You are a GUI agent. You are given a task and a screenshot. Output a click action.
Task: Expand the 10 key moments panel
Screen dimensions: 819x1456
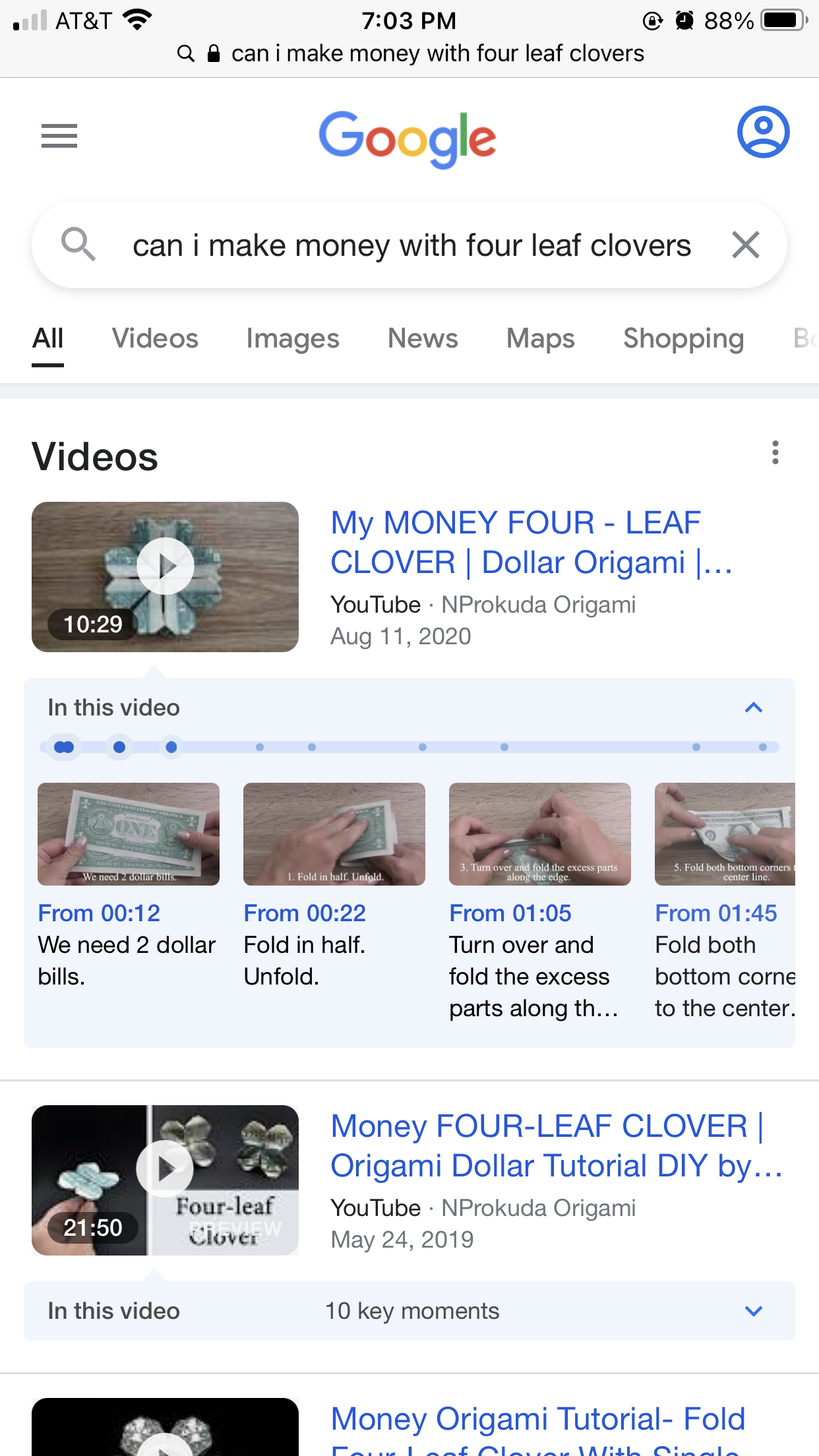[x=754, y=1311]
